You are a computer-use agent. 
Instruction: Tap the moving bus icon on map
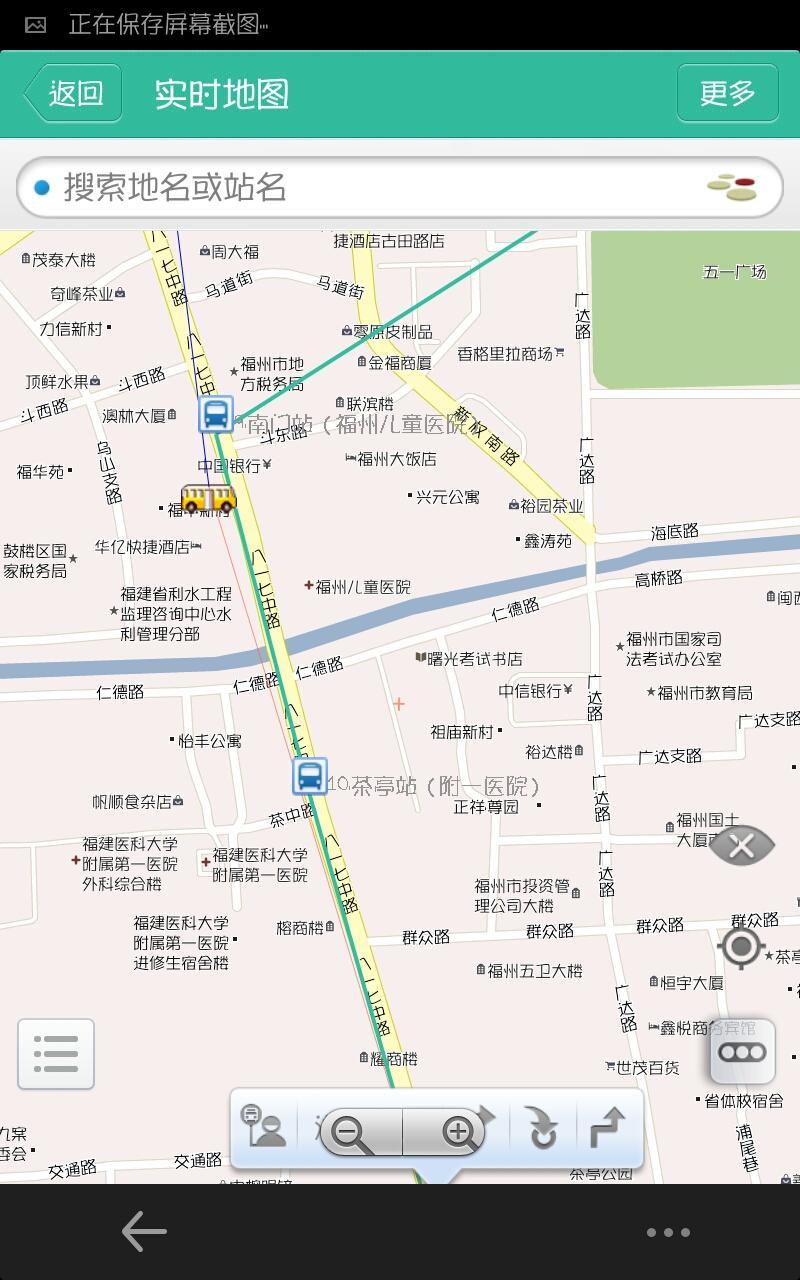208,498
